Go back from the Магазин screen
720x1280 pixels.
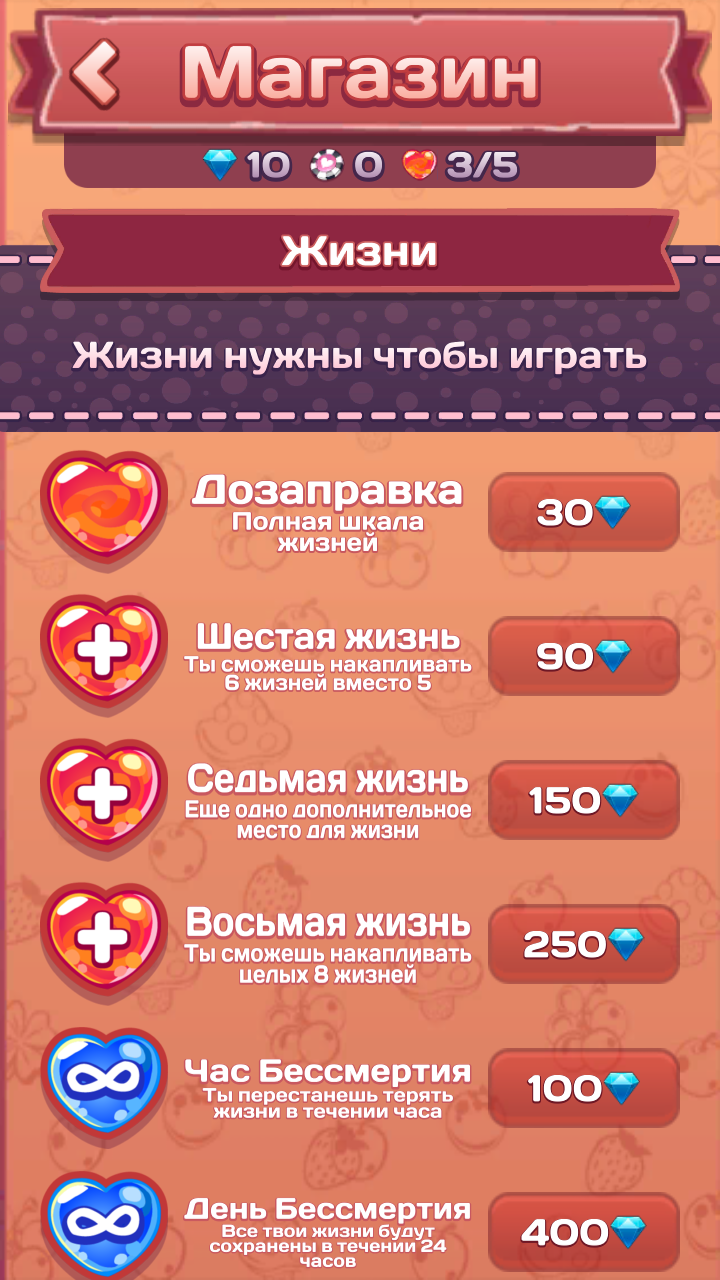97,72
